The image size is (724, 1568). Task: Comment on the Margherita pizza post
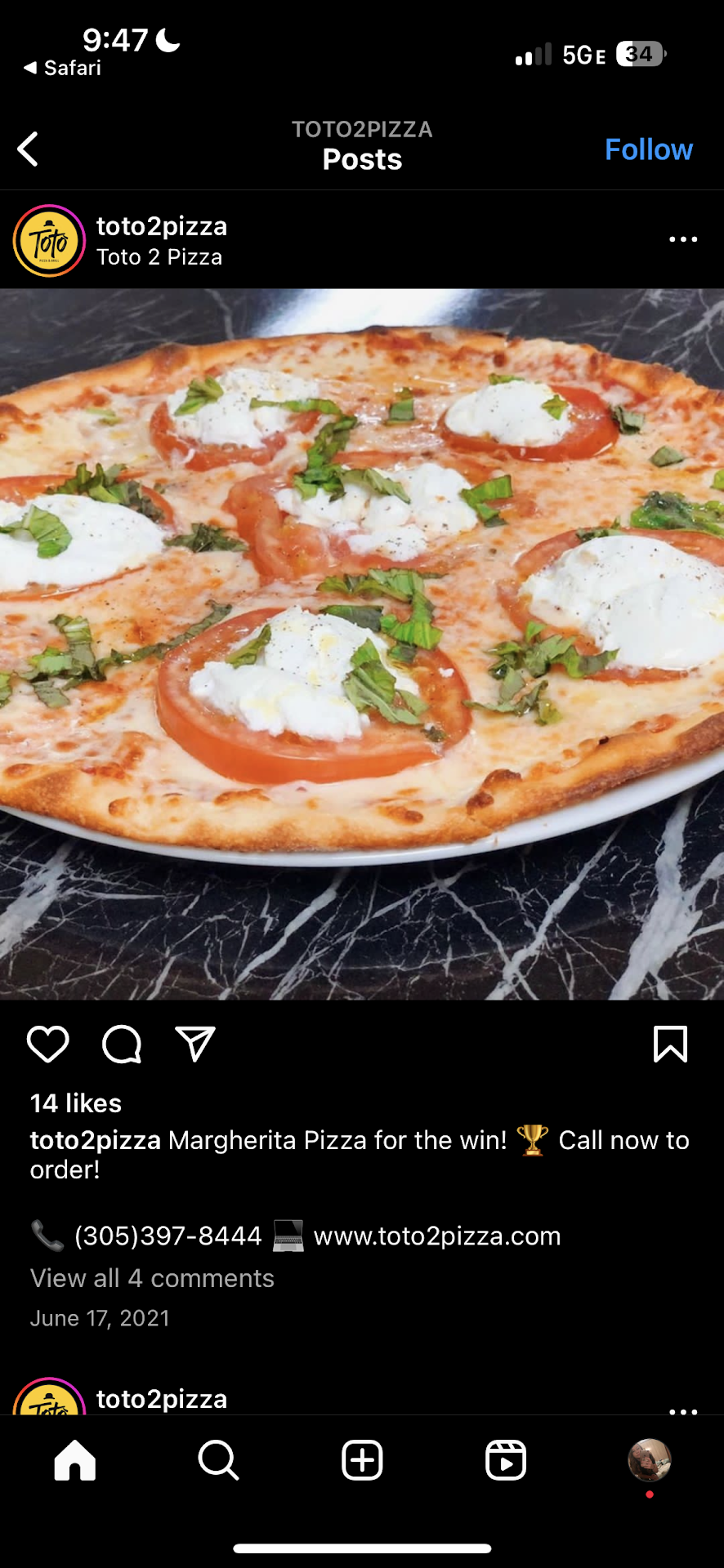click(x=122, y=1045)
